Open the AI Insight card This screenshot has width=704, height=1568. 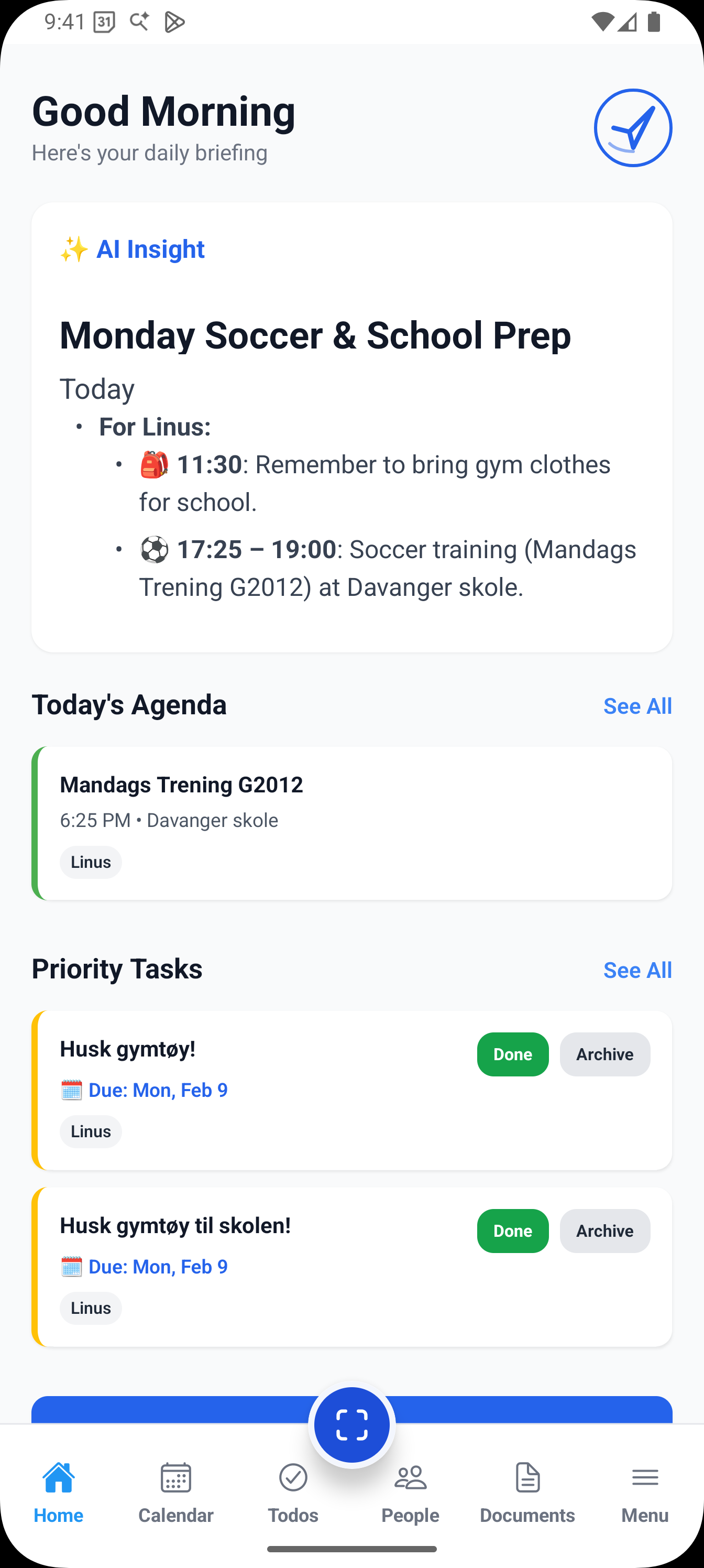(351, 426)
